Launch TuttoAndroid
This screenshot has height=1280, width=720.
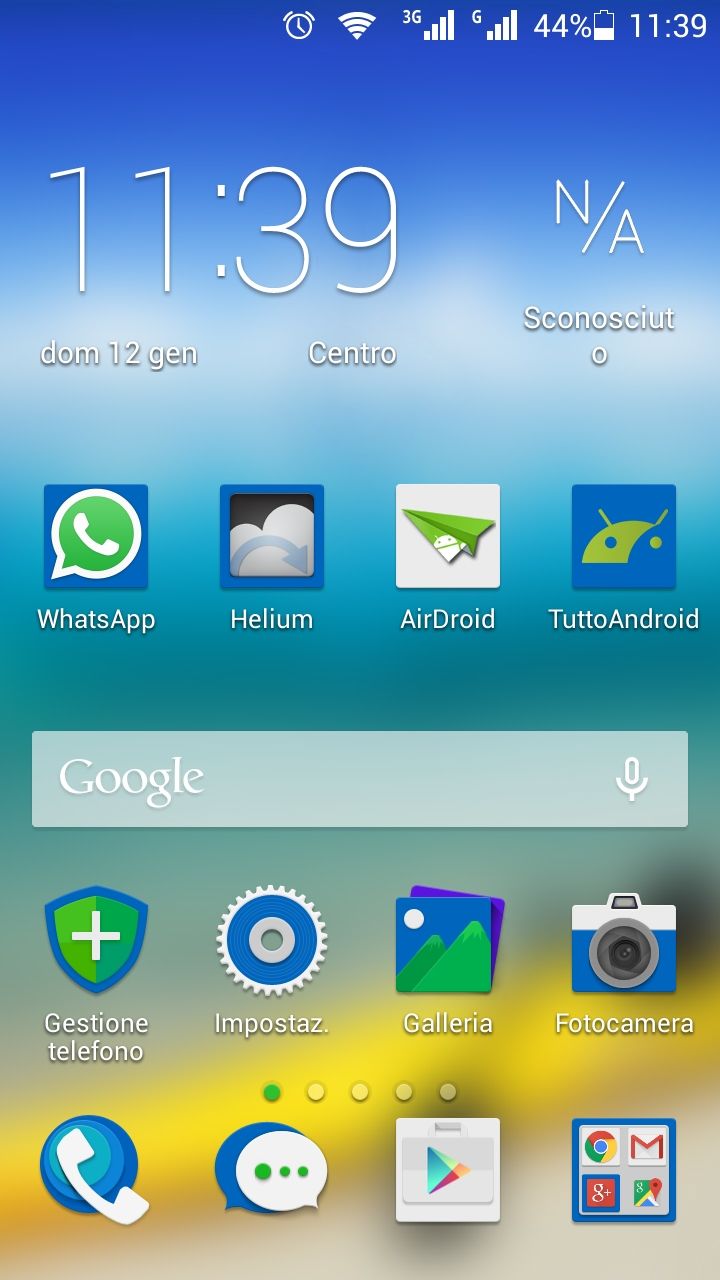[624, 537]
